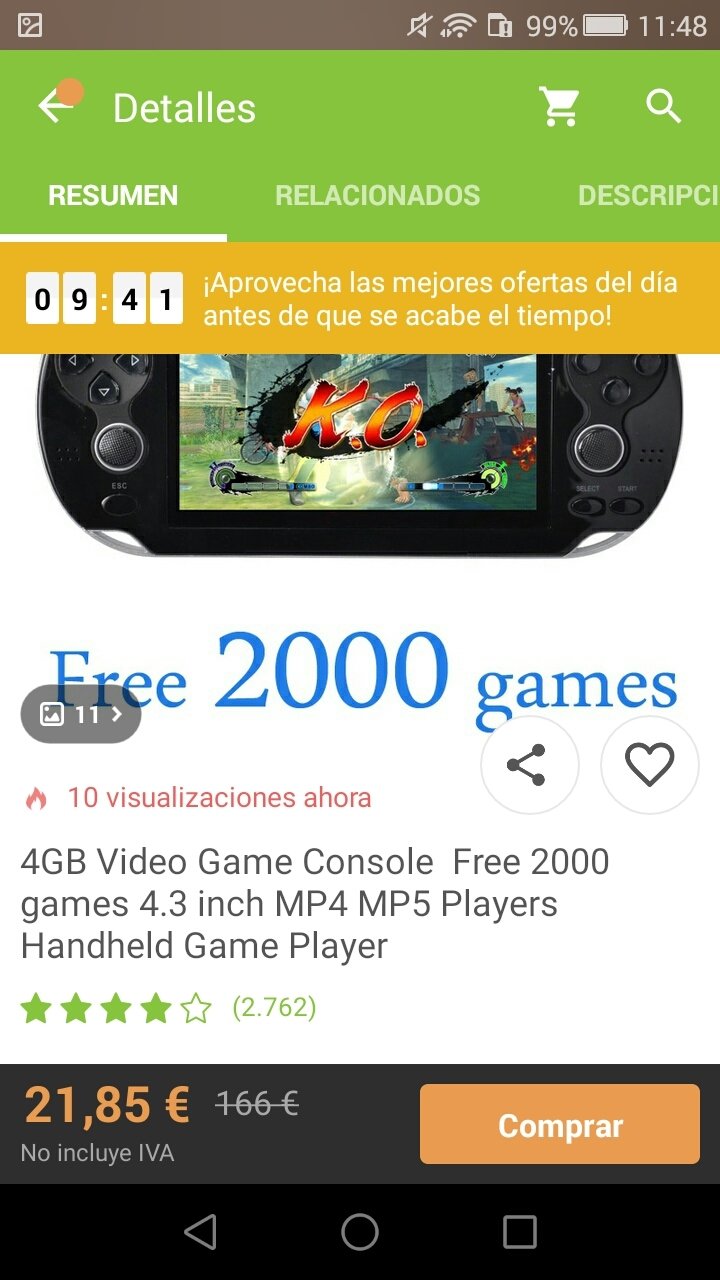Open the daily offers countdown banner
The image size is (720, 1280).
(x=360, y=298)
